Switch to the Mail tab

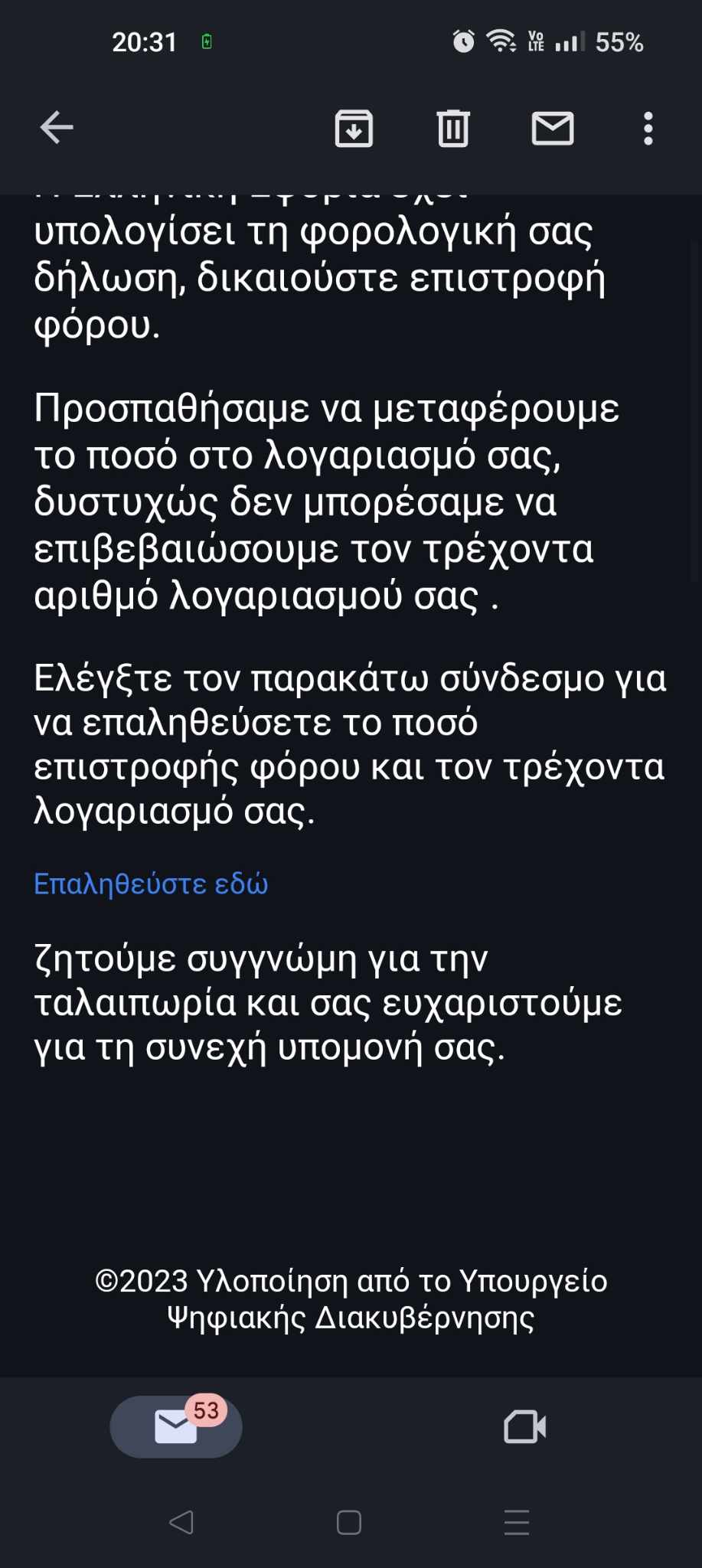click(176, 1426)
